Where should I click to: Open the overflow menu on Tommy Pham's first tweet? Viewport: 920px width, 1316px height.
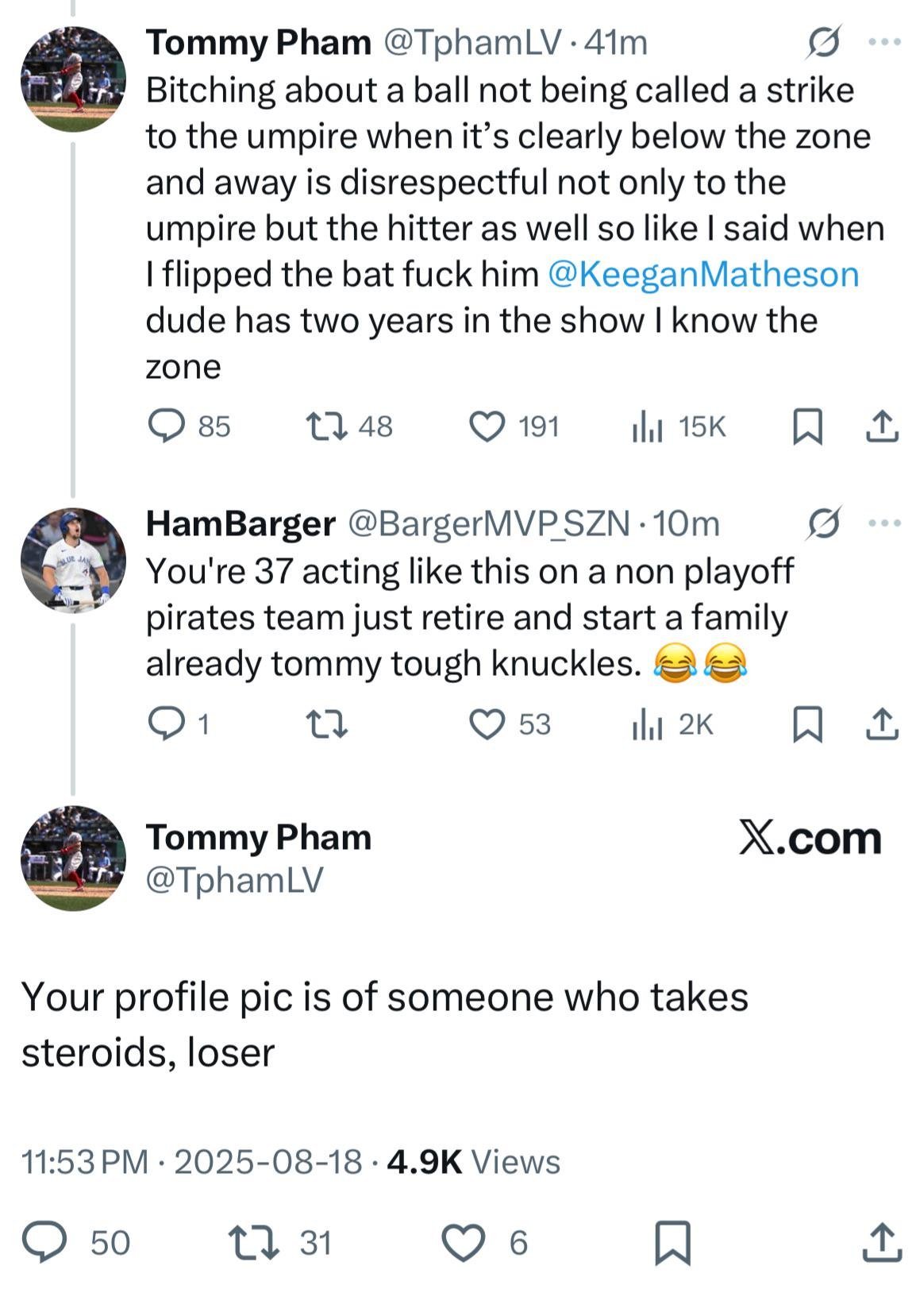pos(884,42)
